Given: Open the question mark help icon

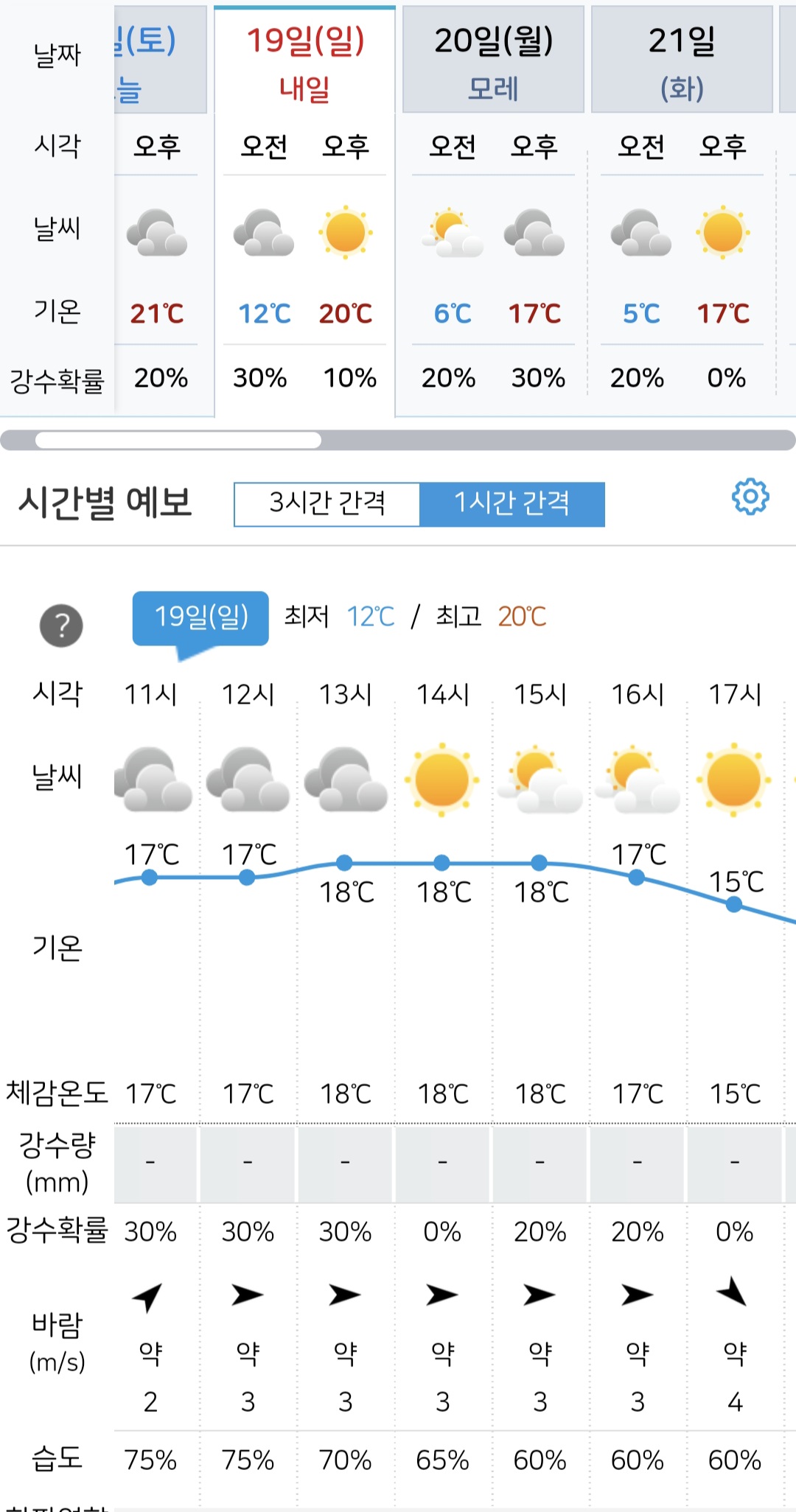Looking at the screenshot, I should (x=61, y=626).
